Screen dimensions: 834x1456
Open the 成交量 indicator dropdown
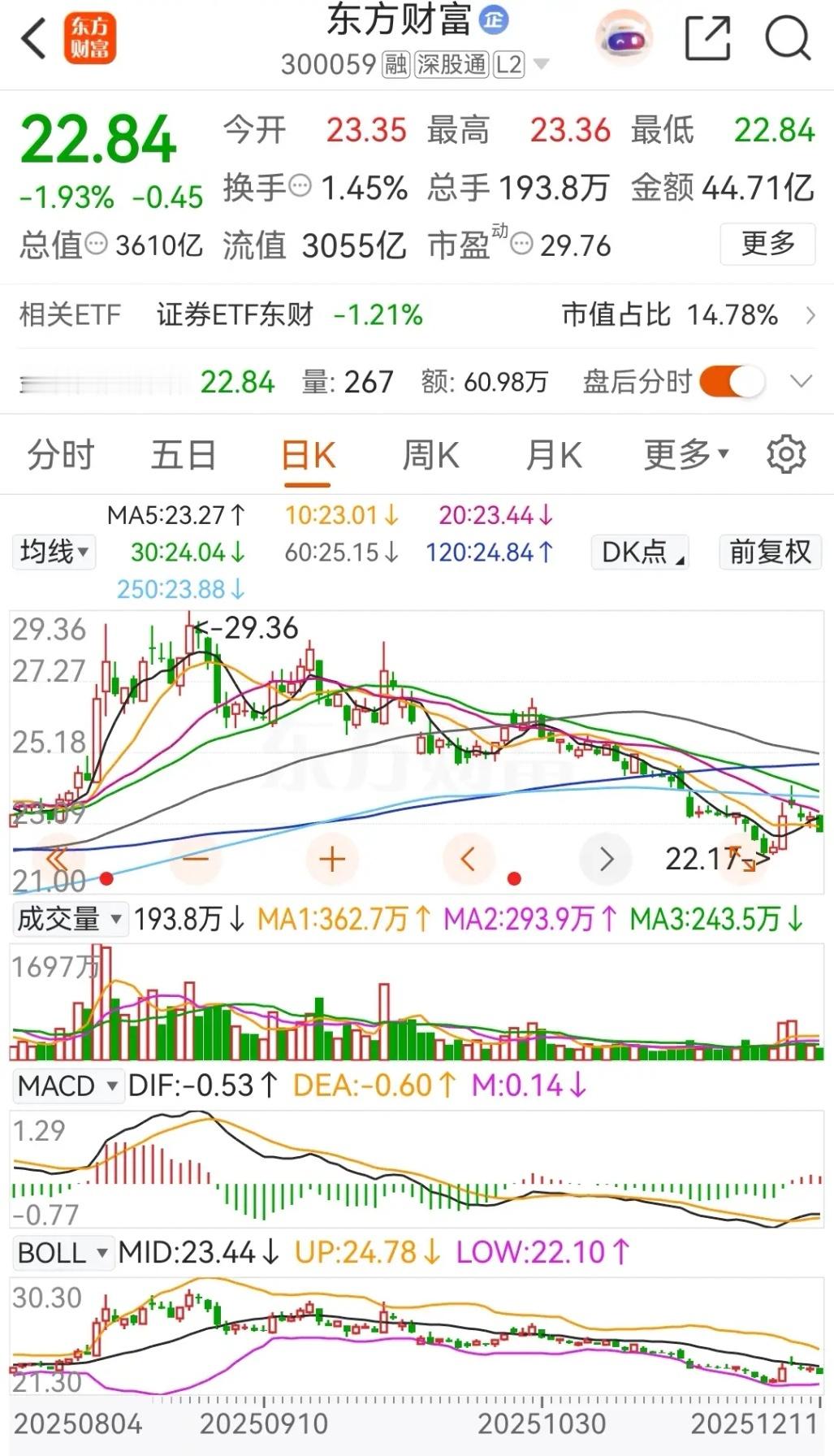coord(70,919)
